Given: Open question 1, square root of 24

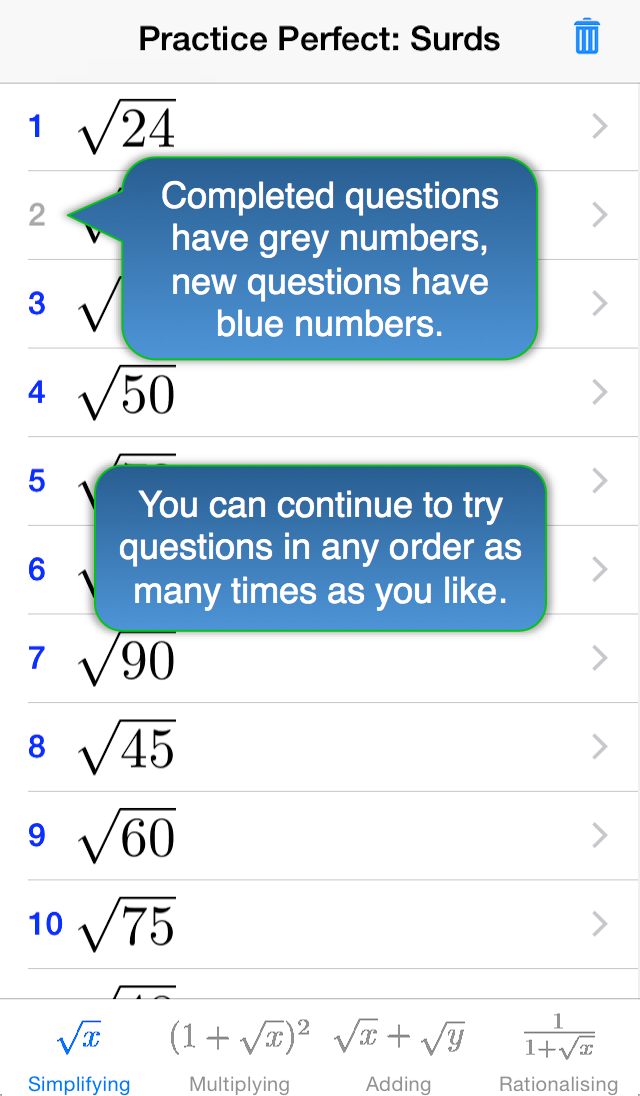Looking at the screenshot, I should [320, 127].
